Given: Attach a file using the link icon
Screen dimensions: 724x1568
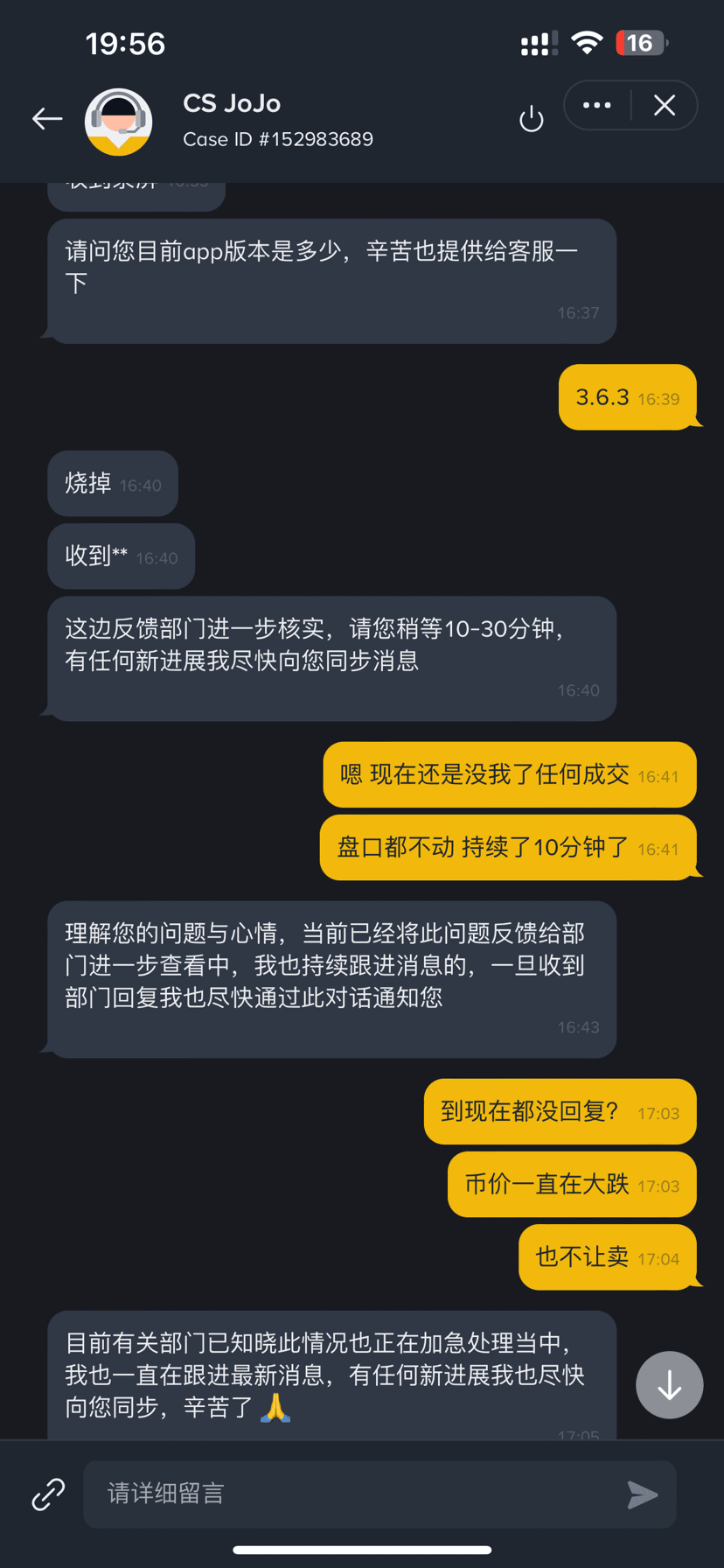Looking at the screenshot, I should [48, 1494].
